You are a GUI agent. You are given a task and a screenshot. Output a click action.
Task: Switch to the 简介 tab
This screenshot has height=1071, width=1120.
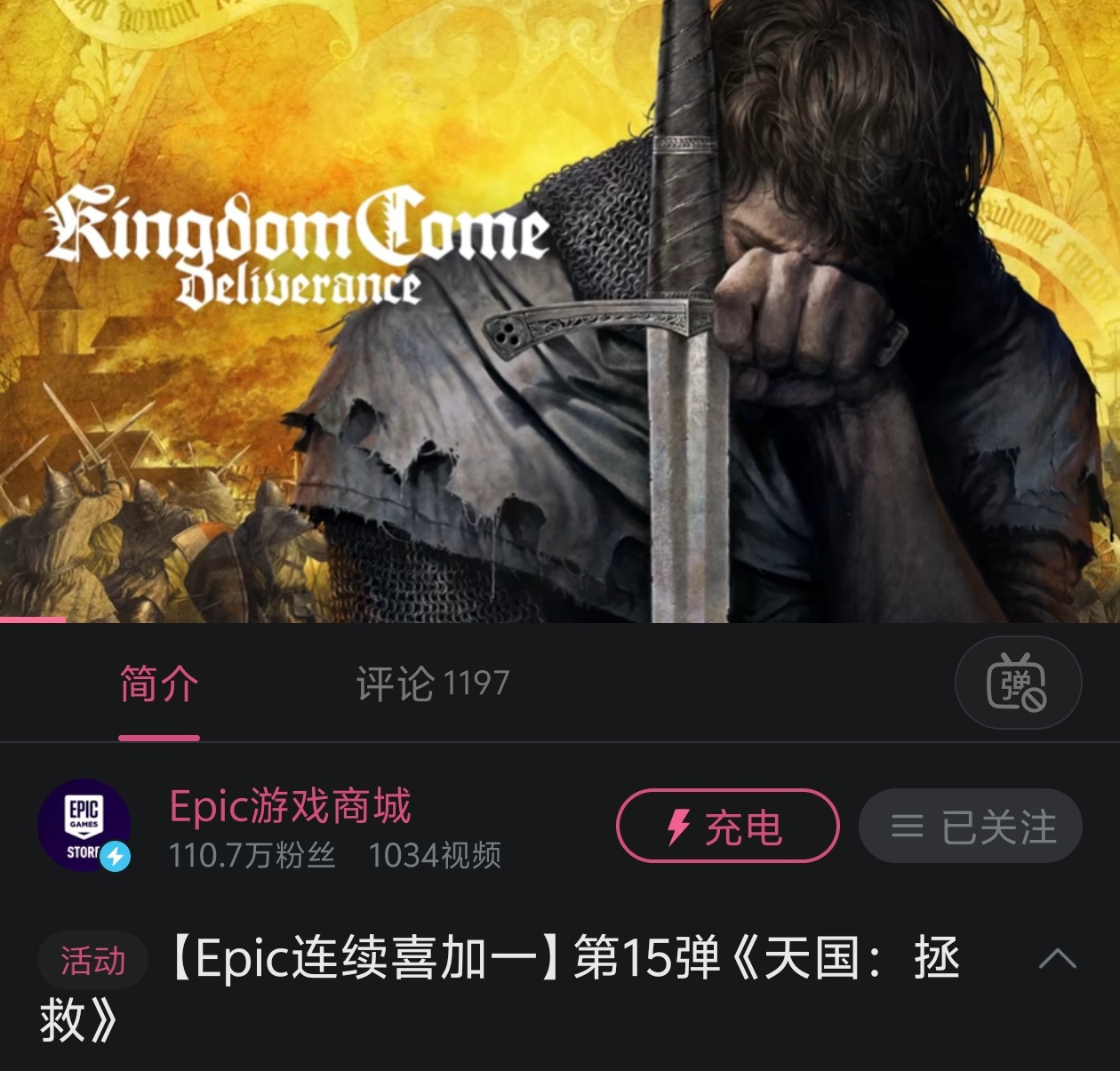[x=159, y=684]
